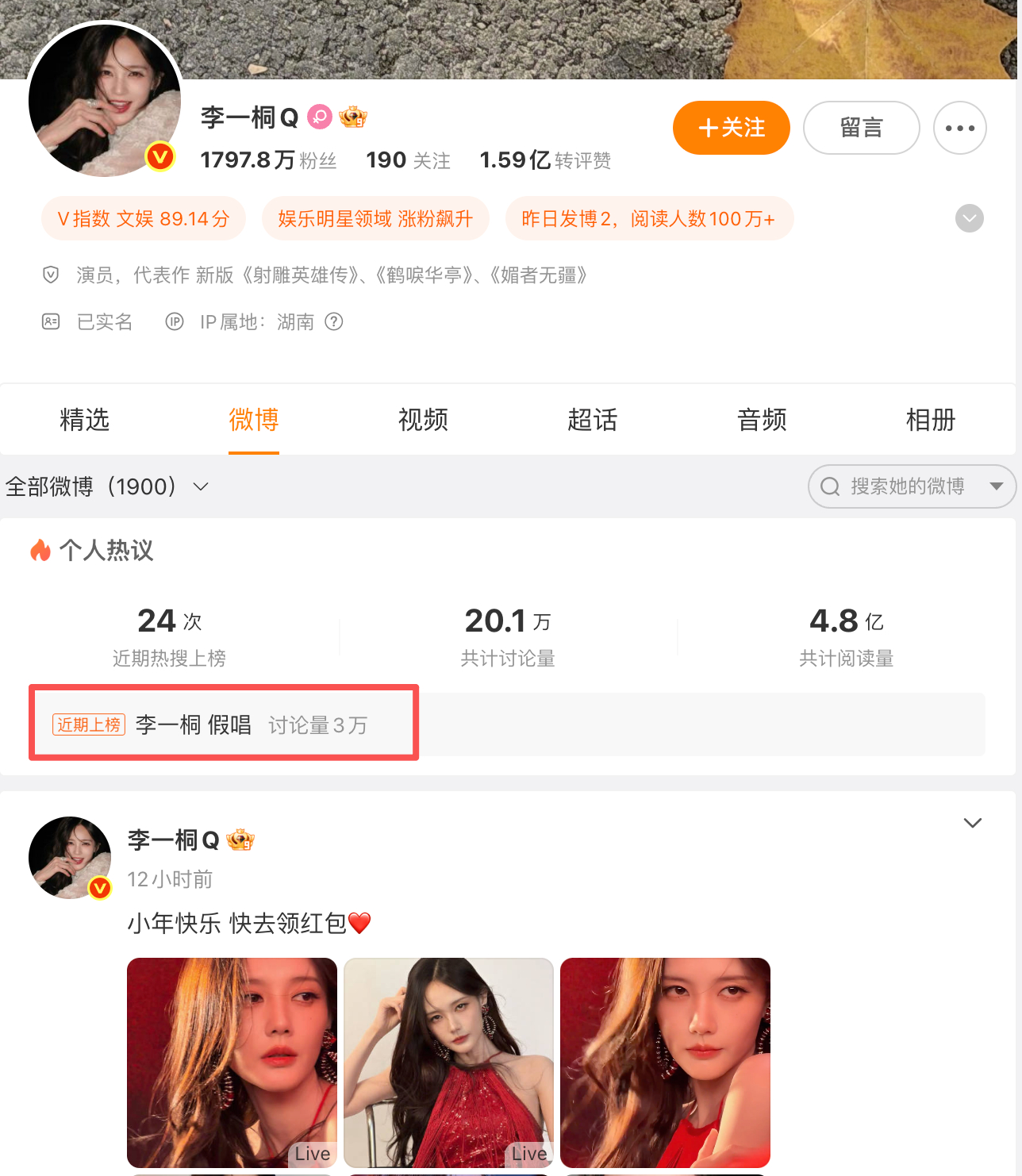Collapse the first post using its chevron
The height and width of the screenshot is (1176, 1022).
pyautogui.click(x=973, y=824)
